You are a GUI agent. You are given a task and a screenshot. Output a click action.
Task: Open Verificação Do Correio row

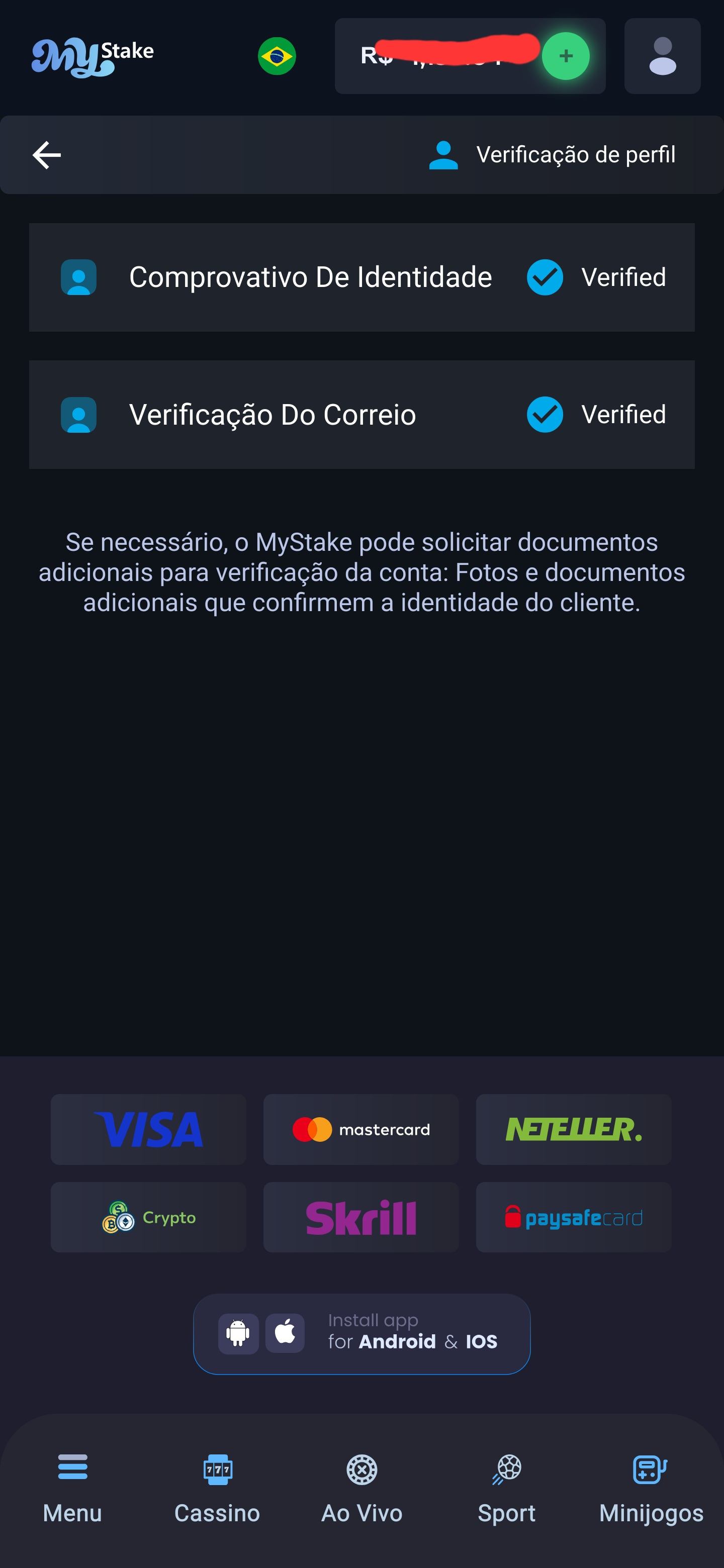(x=361, y=415)
